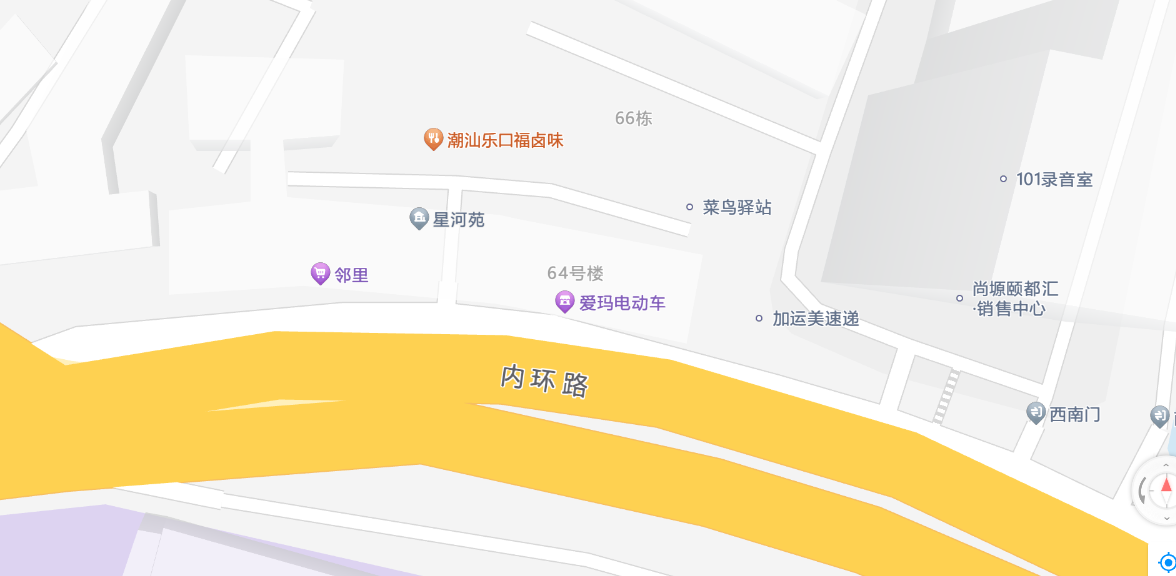Image resolution: width=1176 pixels, height=576 pixels.
Task: Tap the 邻里 shop marker
Action: 321,273
